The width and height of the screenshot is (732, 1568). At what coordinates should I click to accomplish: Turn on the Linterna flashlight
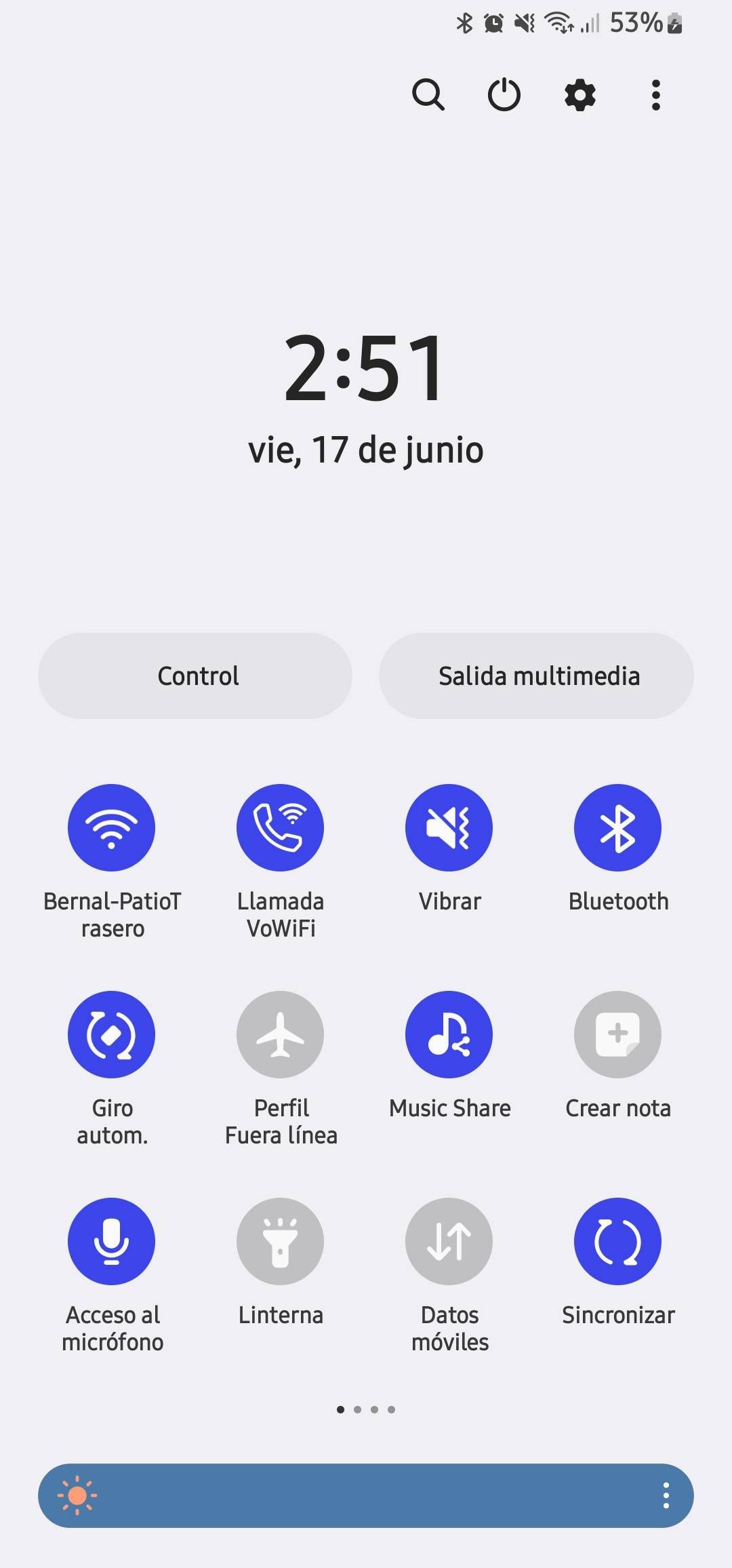tap(280, 1241)
